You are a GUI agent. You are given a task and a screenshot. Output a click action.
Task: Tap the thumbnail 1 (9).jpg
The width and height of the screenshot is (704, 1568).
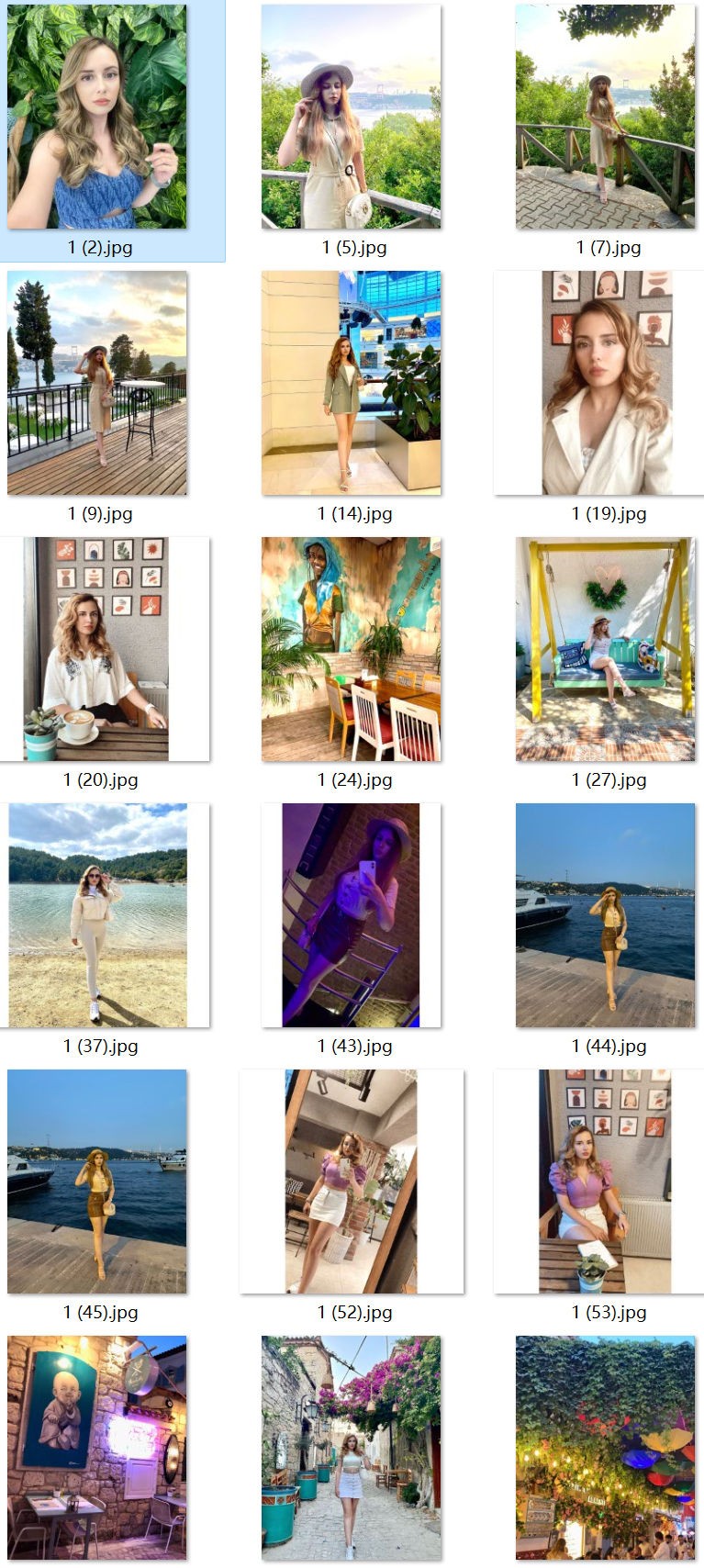[97, 383]
